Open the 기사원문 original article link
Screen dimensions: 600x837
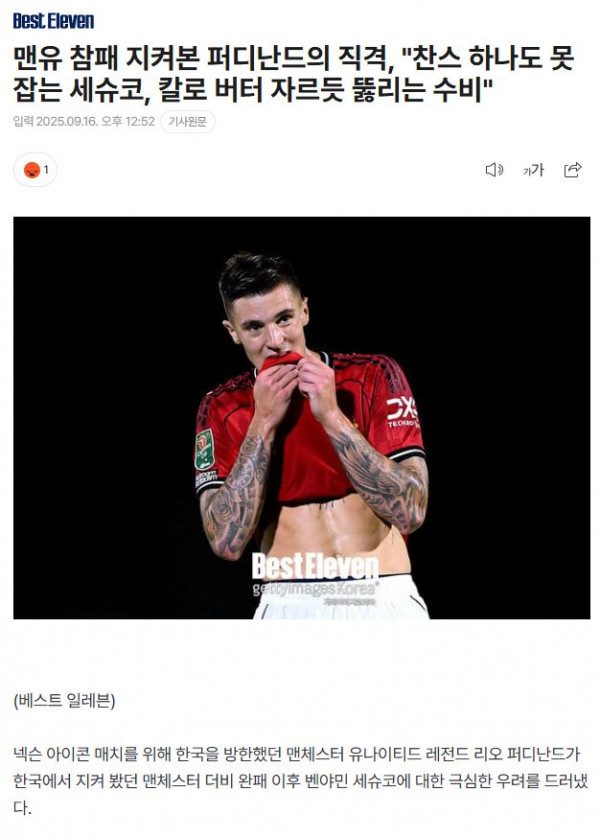187,122
